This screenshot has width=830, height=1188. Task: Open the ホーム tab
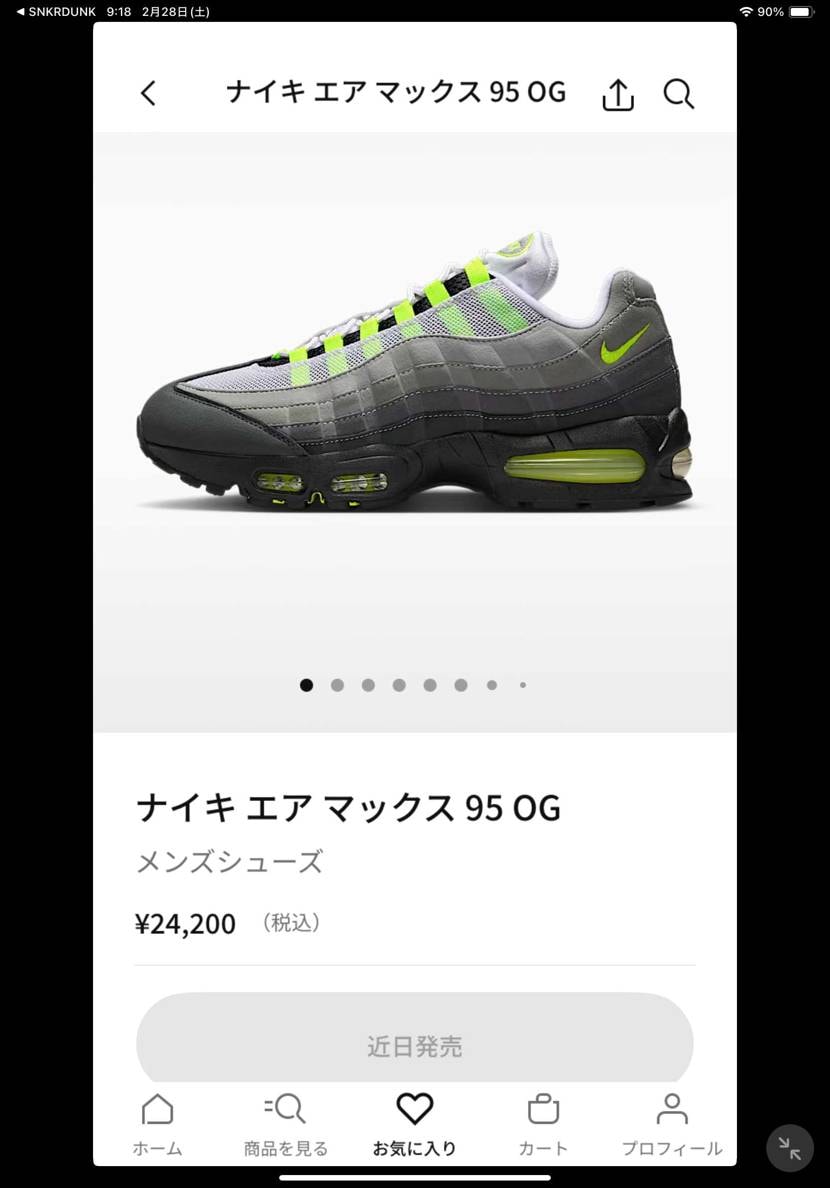tap(157, 1123)
